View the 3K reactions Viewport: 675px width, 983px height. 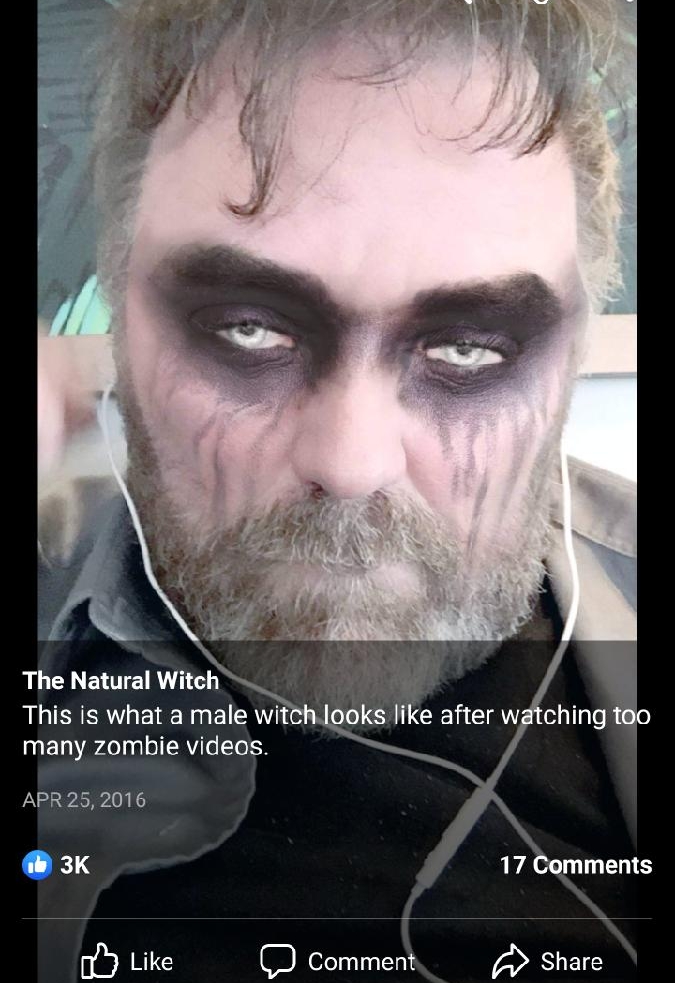pyautogui.click(x=56, y=865)
